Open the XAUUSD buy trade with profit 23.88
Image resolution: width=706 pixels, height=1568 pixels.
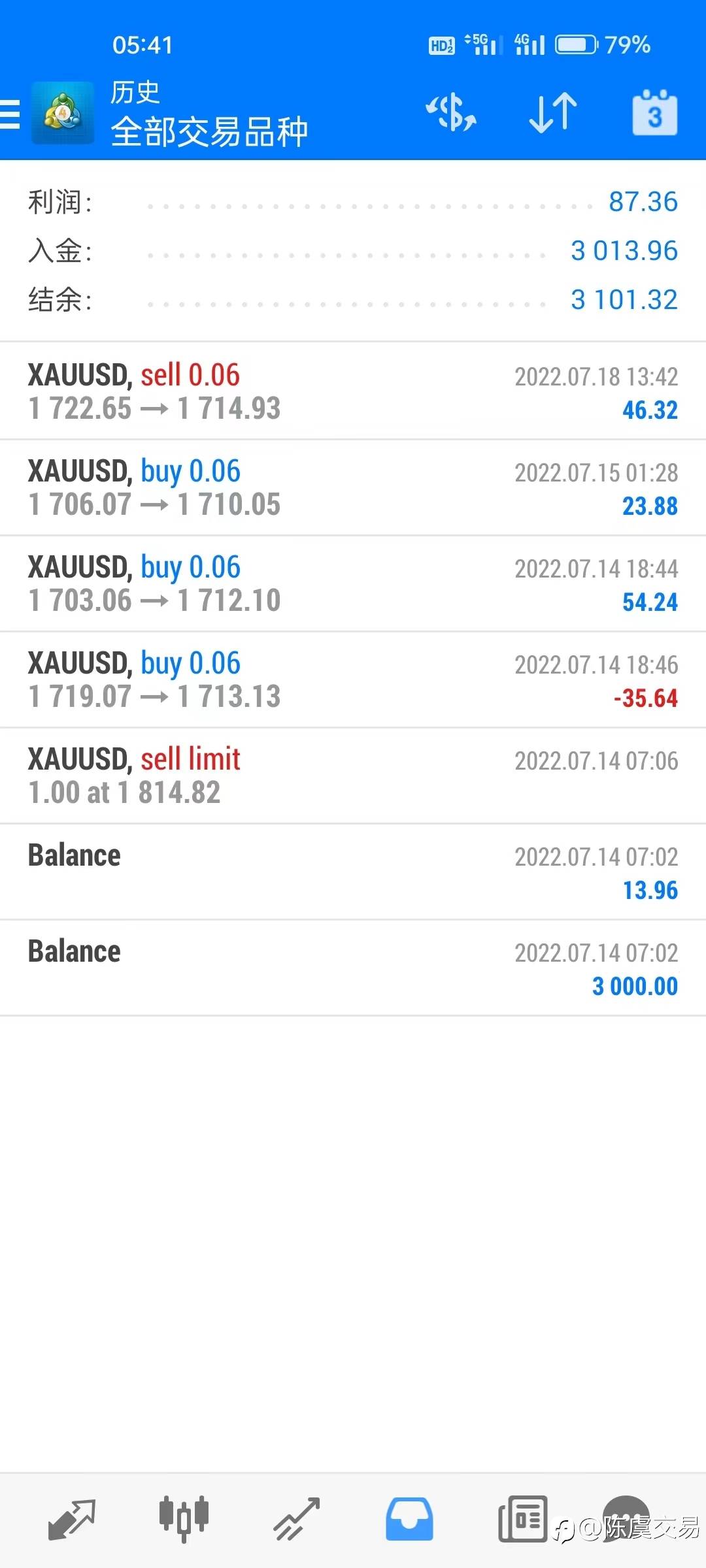[353, 487]
